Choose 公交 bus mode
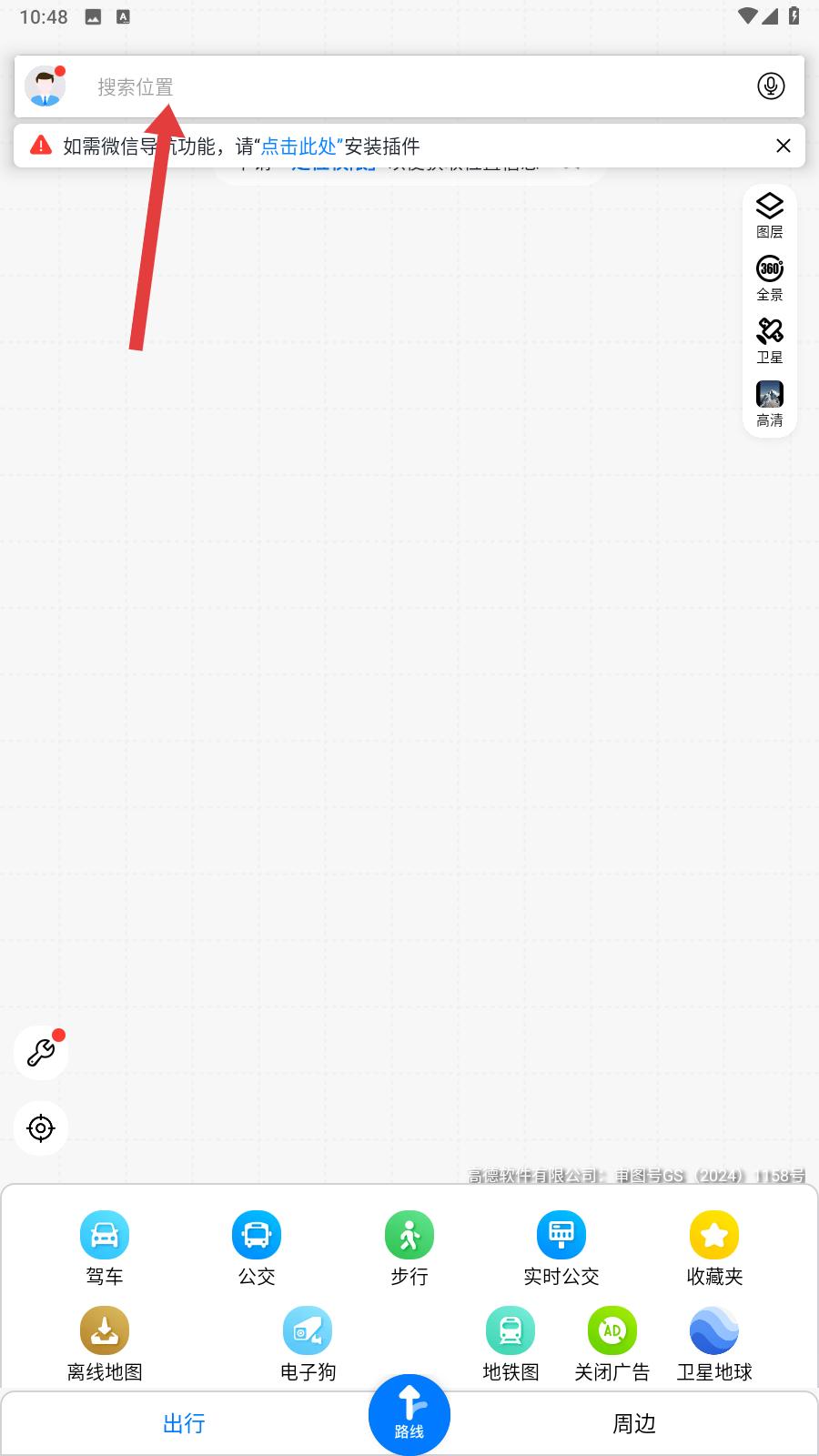The height and width of the screenshot is (1456, 819). pyautogui.click(x=257, y=1249)
